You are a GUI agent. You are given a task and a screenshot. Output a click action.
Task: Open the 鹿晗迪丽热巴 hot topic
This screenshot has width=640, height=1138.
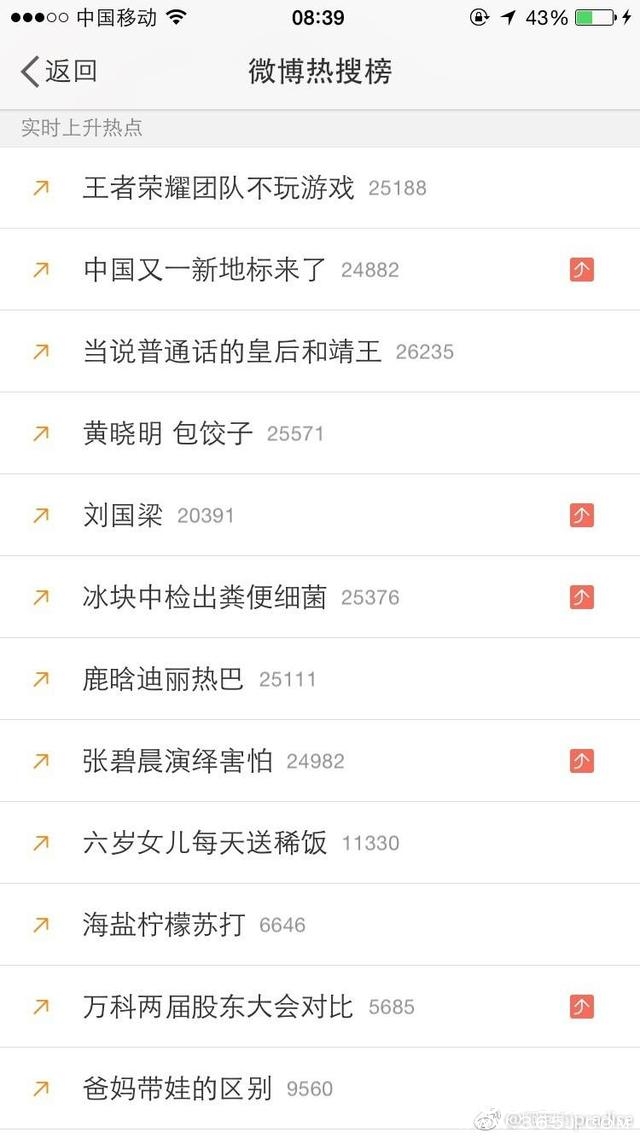pos(164,680)
